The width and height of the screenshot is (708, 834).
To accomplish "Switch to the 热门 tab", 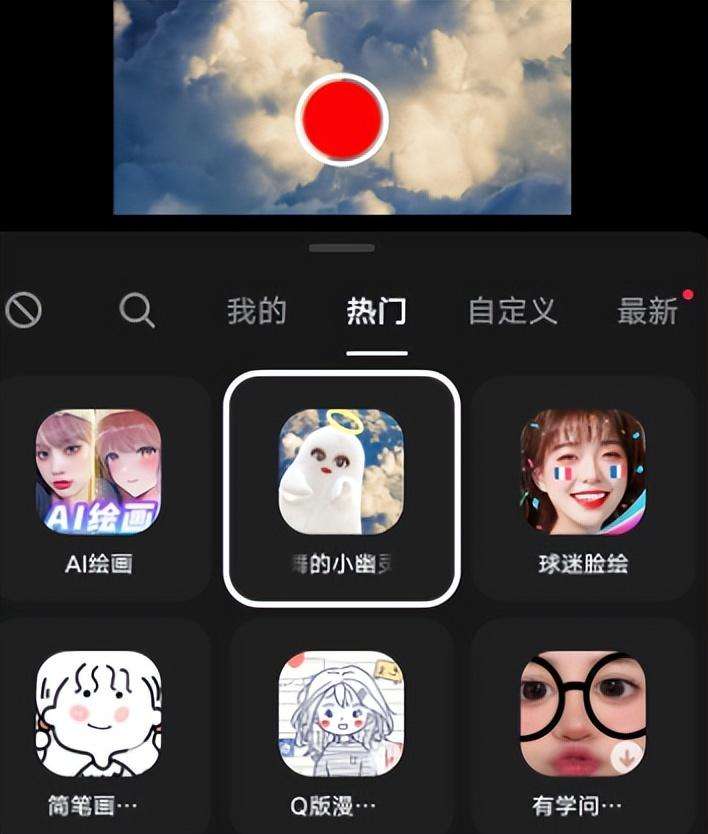I will (x=377, y=311).
